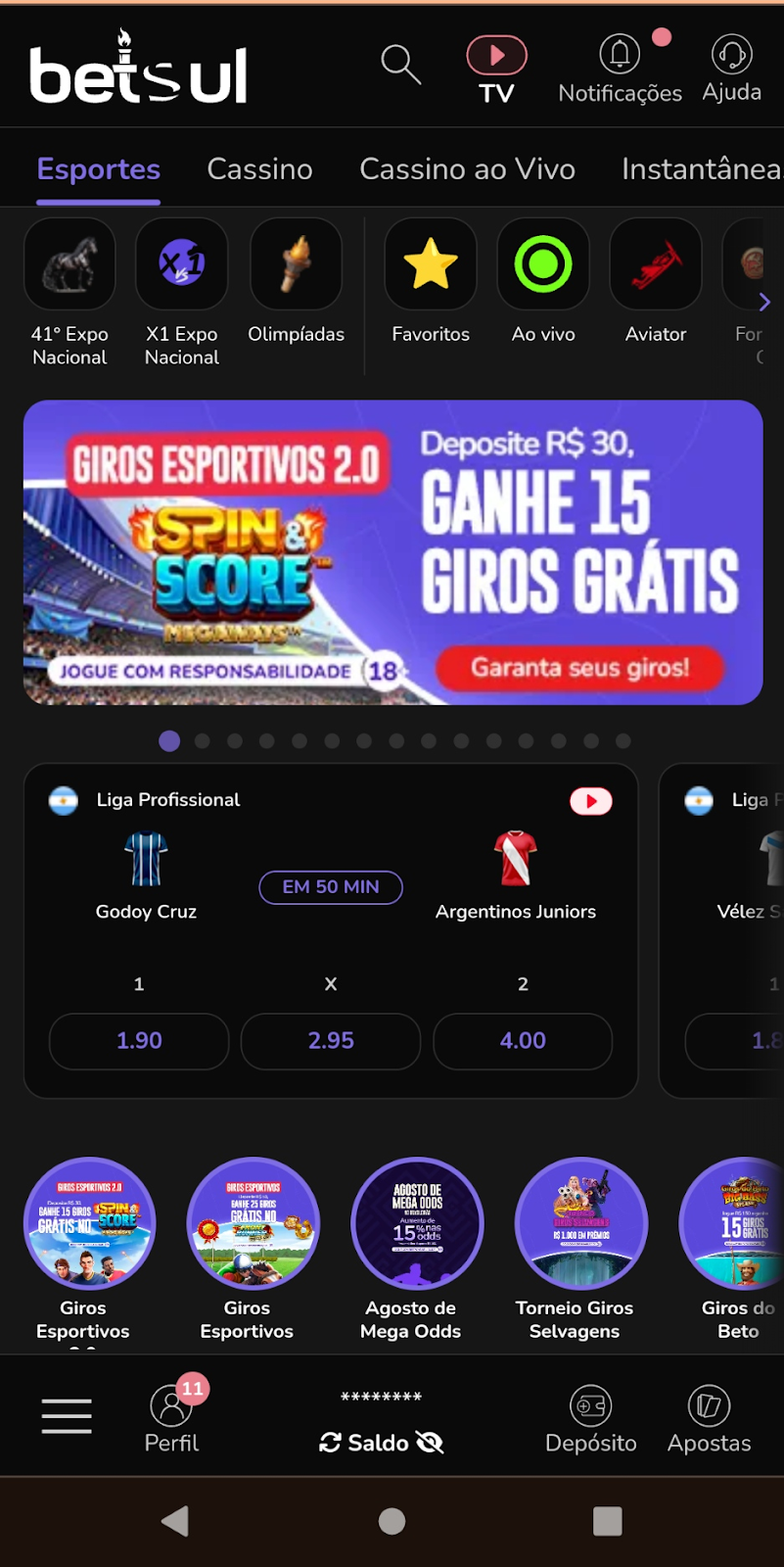Image resolution: width=784 pixels, height=1567 pixels.
Task: Watch the Liga Profissional match stream
Action: point(591,801)
